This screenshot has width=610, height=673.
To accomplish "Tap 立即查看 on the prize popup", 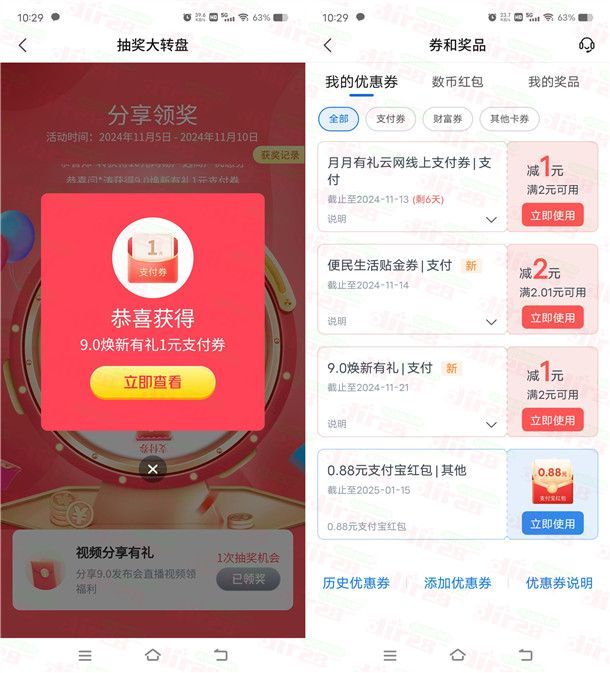I will click(152, 382).
